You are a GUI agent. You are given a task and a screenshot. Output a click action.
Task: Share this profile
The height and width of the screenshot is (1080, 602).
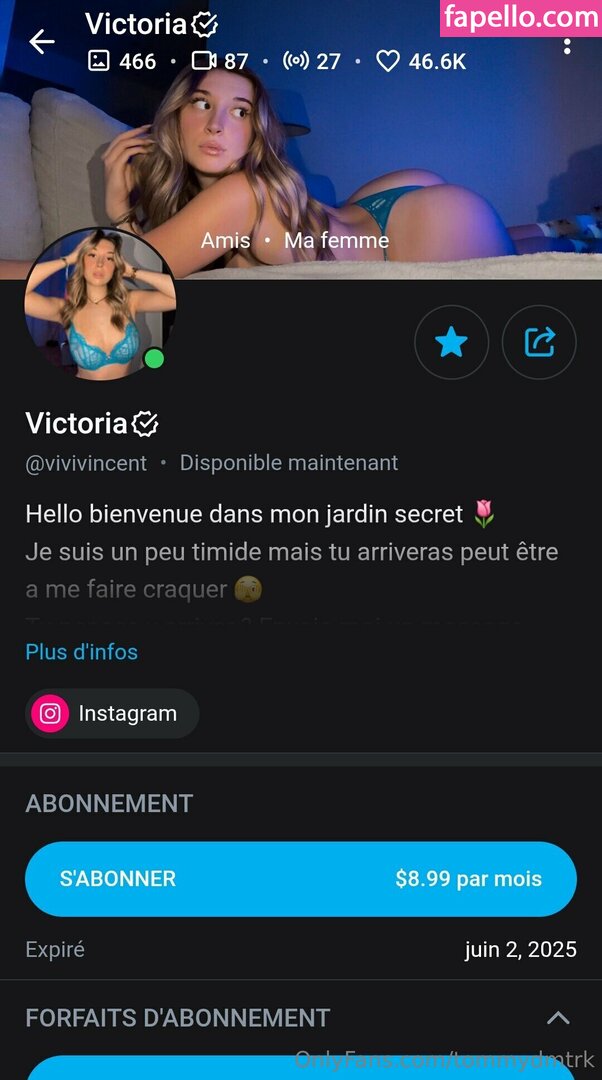tap(539, 343)
